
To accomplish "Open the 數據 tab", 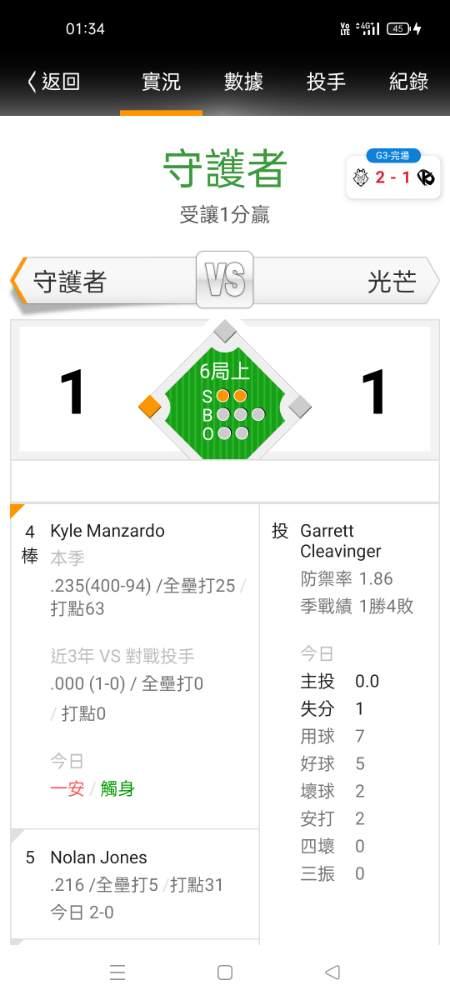I will 243,82.
